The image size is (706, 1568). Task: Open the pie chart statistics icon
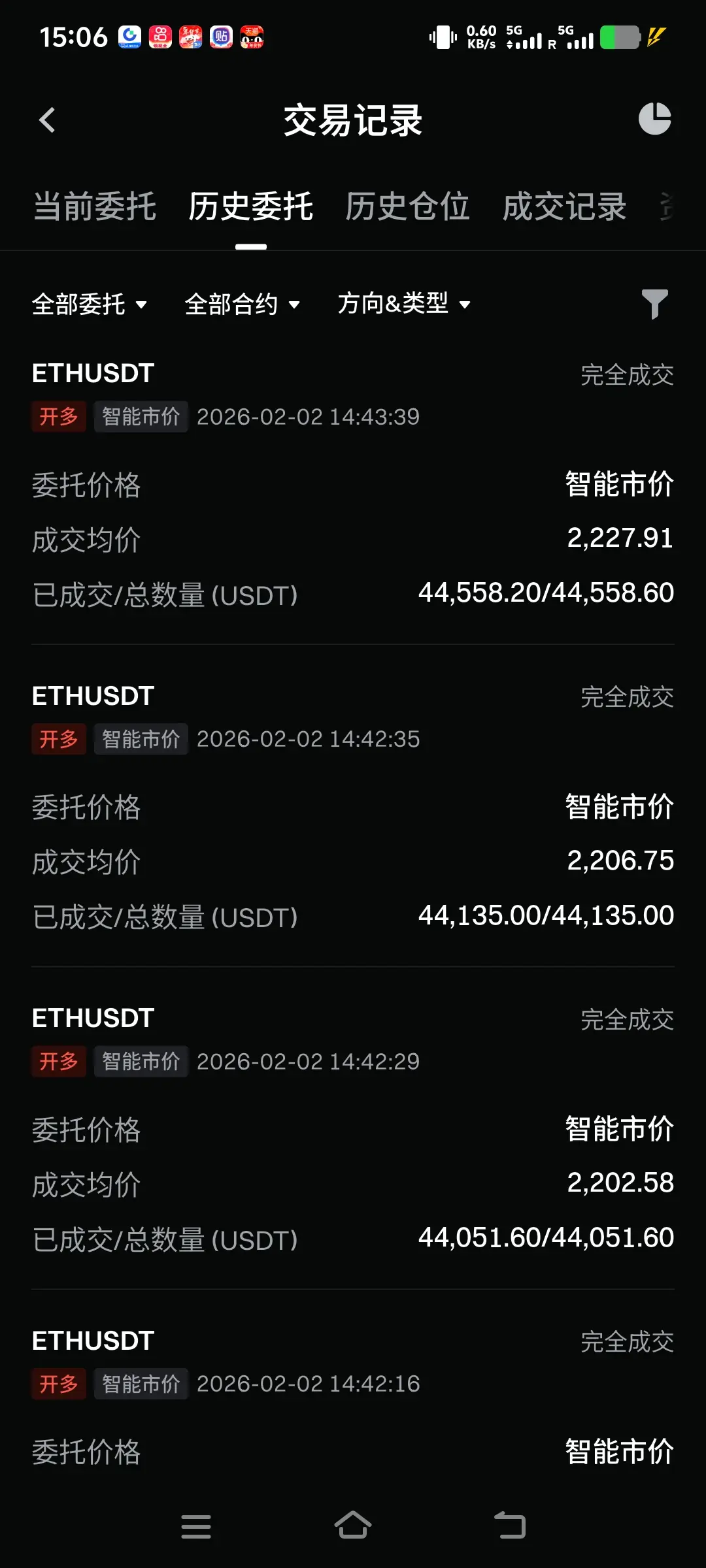[x=654, y=119]
